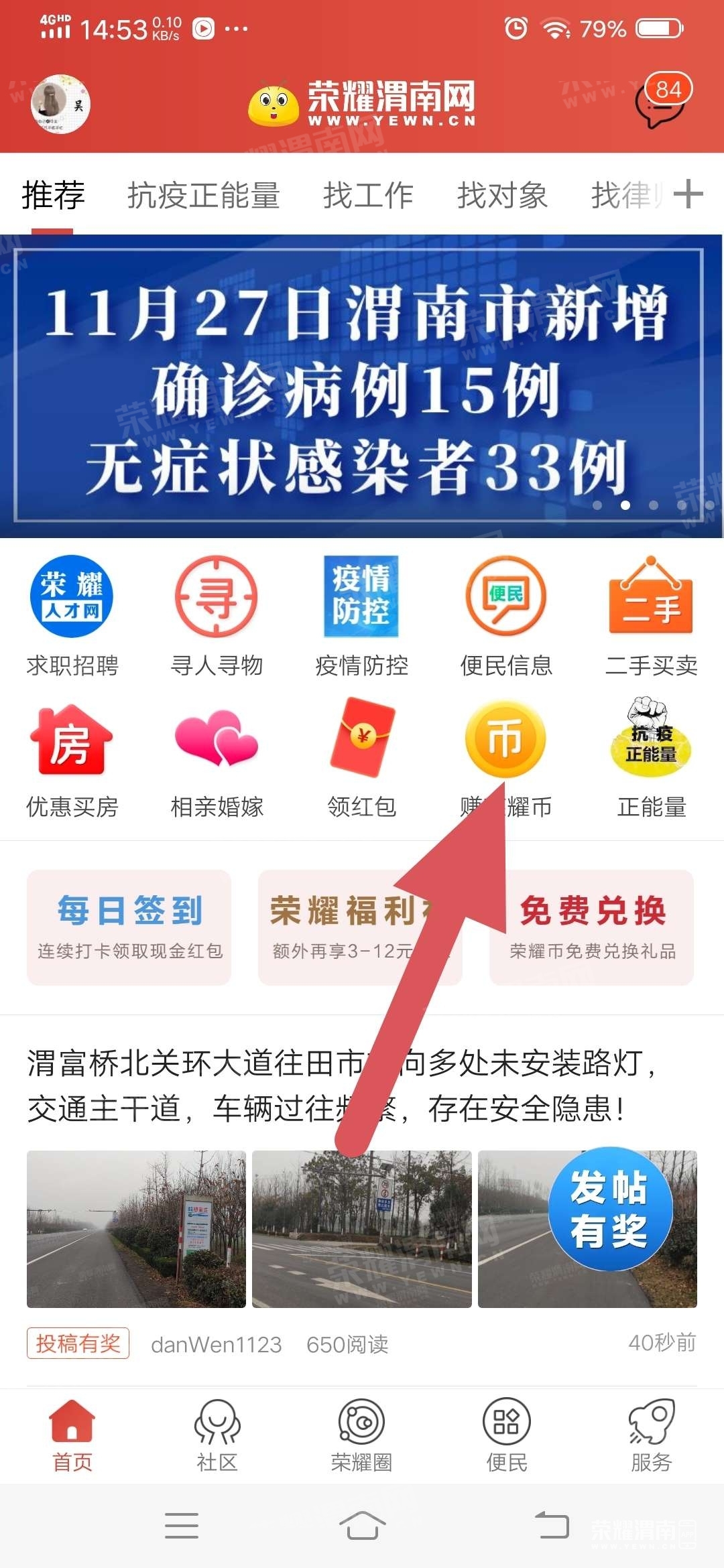Tap the 发帖有奖 floating button
Screen dimensions: 724x1568
610,1208
